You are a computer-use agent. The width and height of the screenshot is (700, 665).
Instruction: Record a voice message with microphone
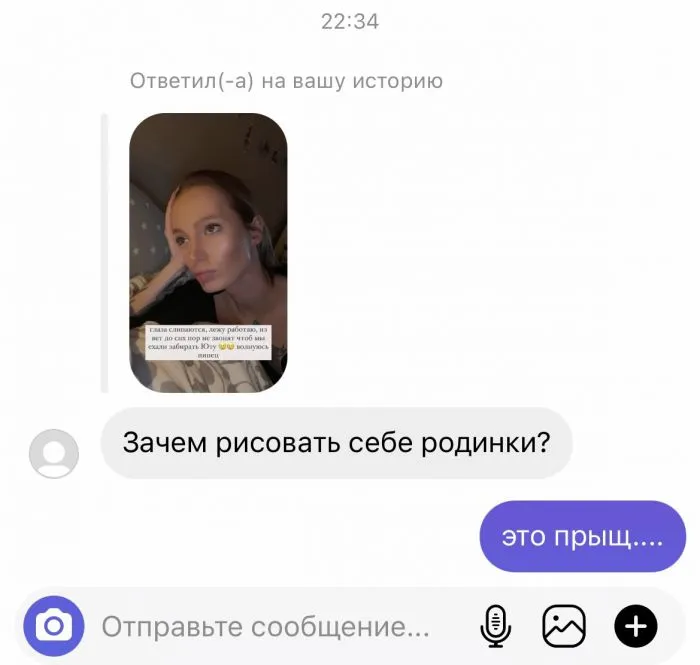pyautogui.click(x=495, y=627)
